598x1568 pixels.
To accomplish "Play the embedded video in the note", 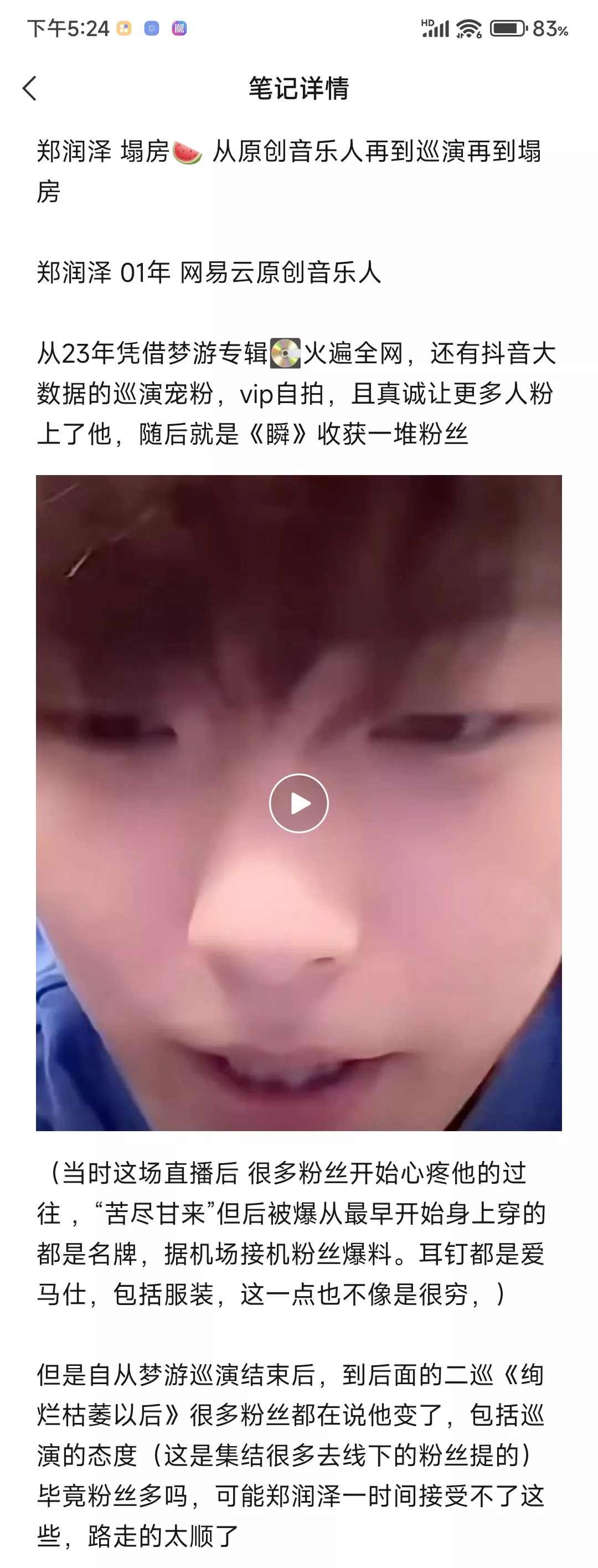I will 298,803.
